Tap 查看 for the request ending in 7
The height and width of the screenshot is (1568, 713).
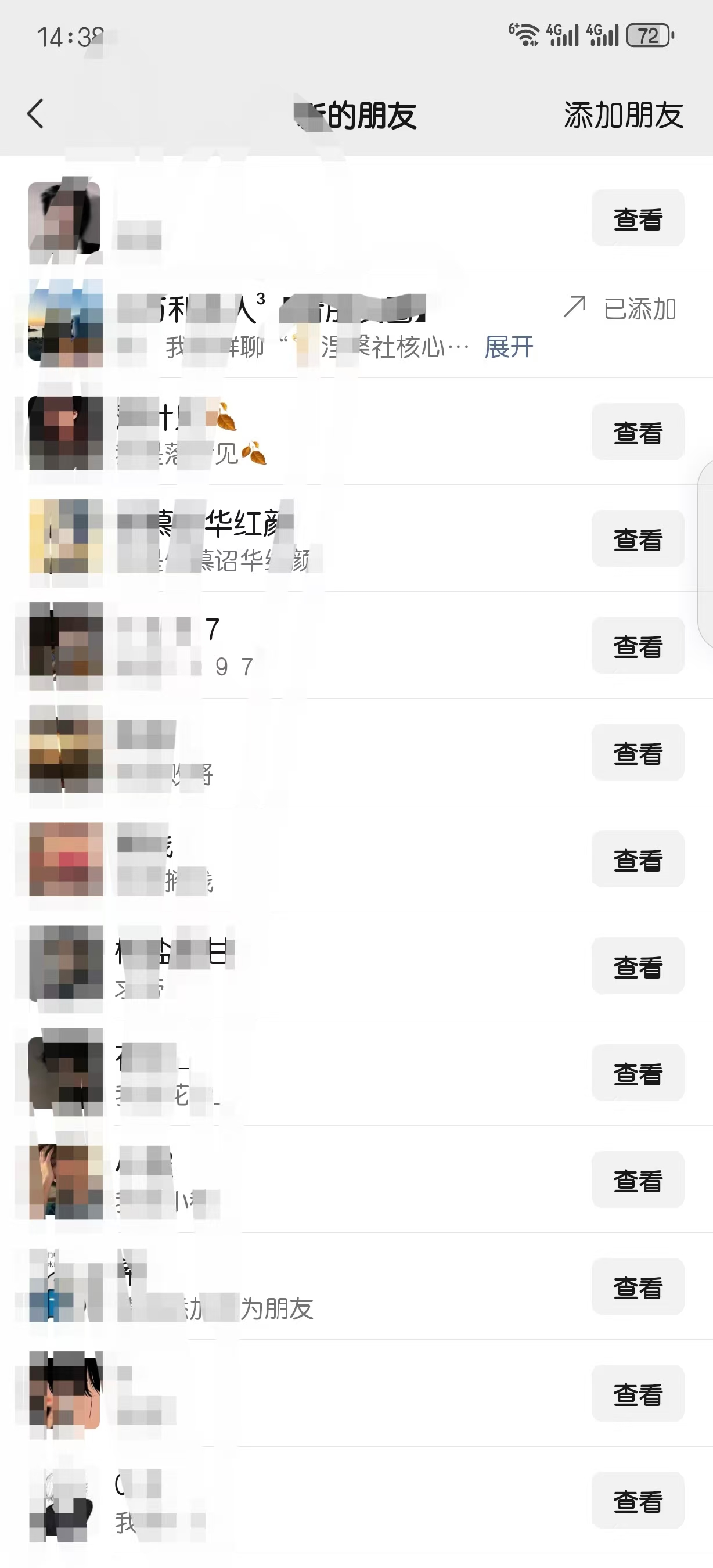[638, 645]
